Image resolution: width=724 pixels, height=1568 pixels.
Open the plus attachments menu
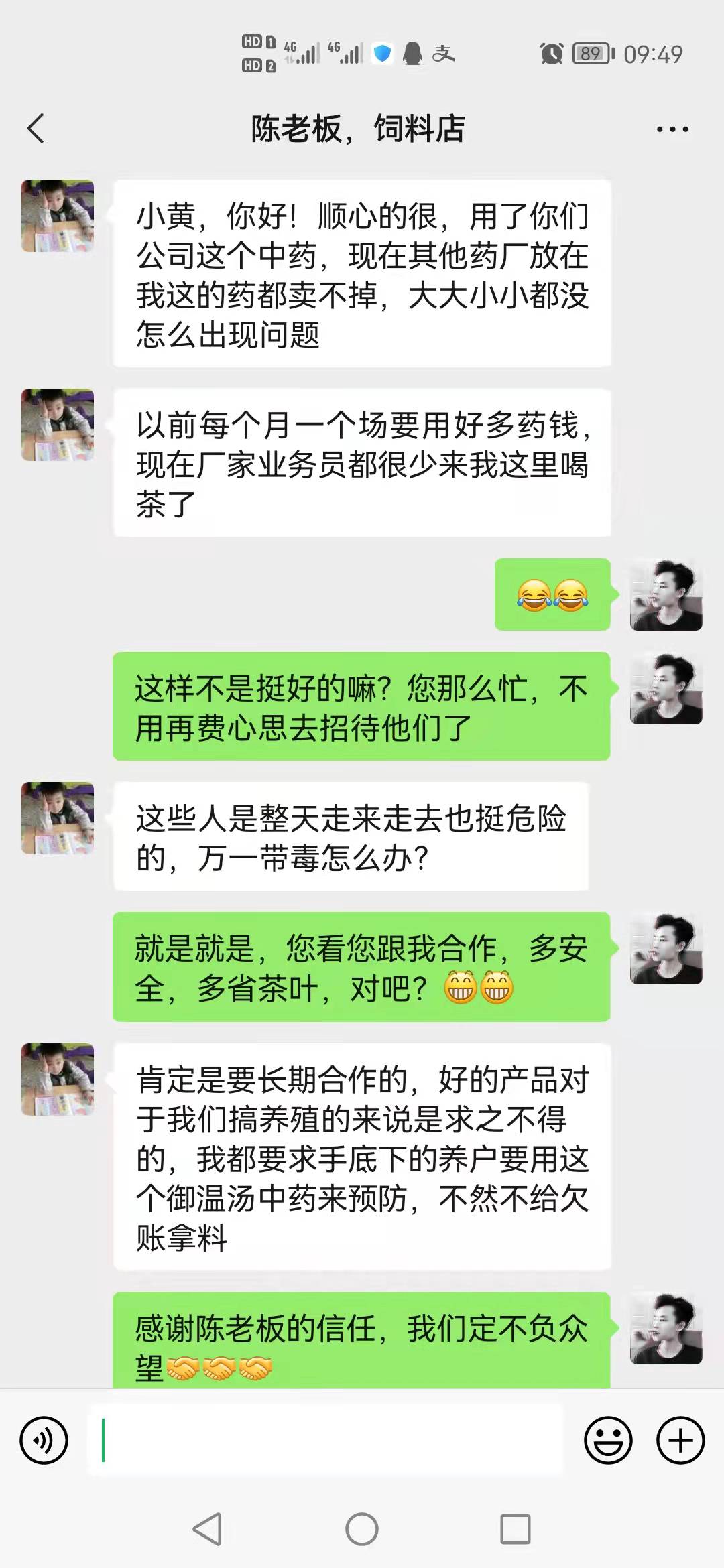click(x=680, y=1440)
